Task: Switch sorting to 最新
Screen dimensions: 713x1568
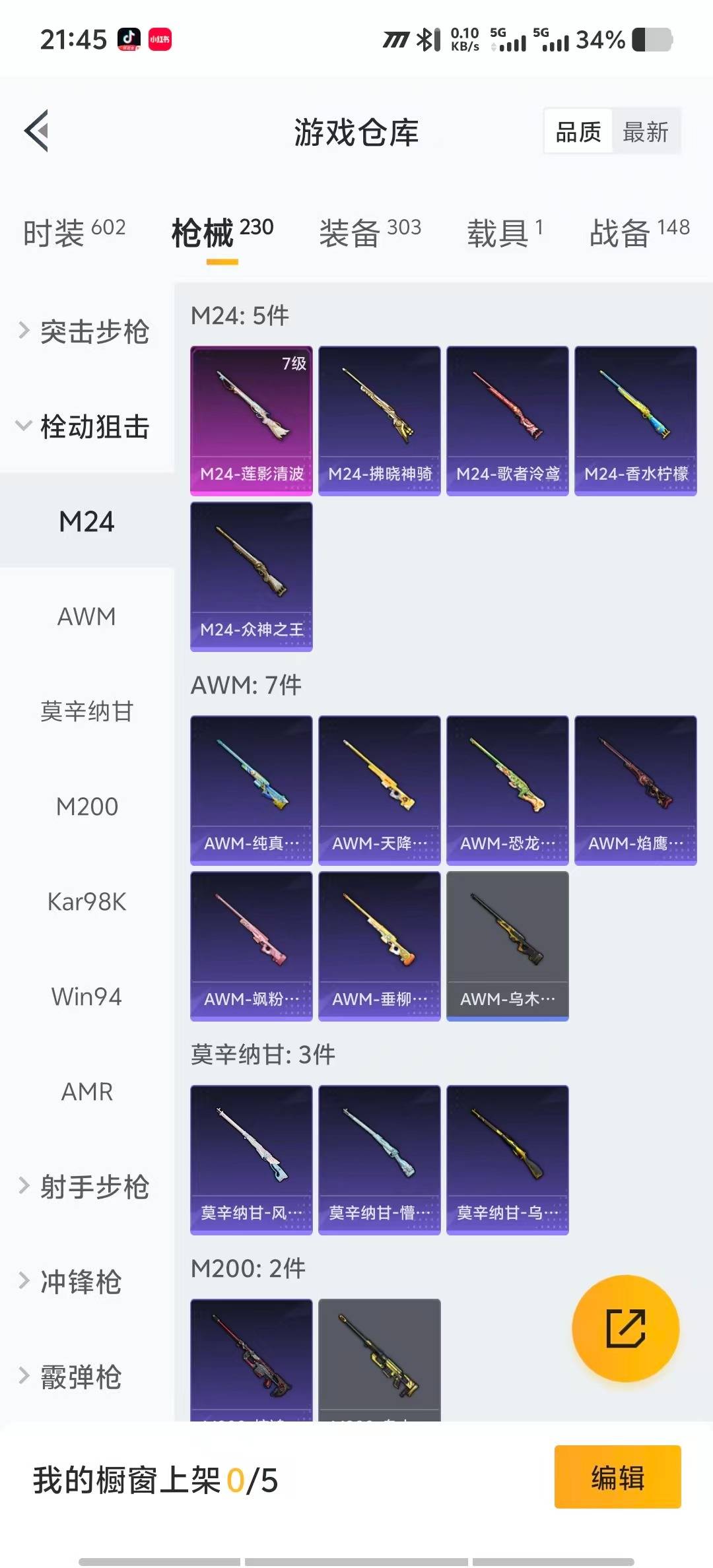Action: 646,131
